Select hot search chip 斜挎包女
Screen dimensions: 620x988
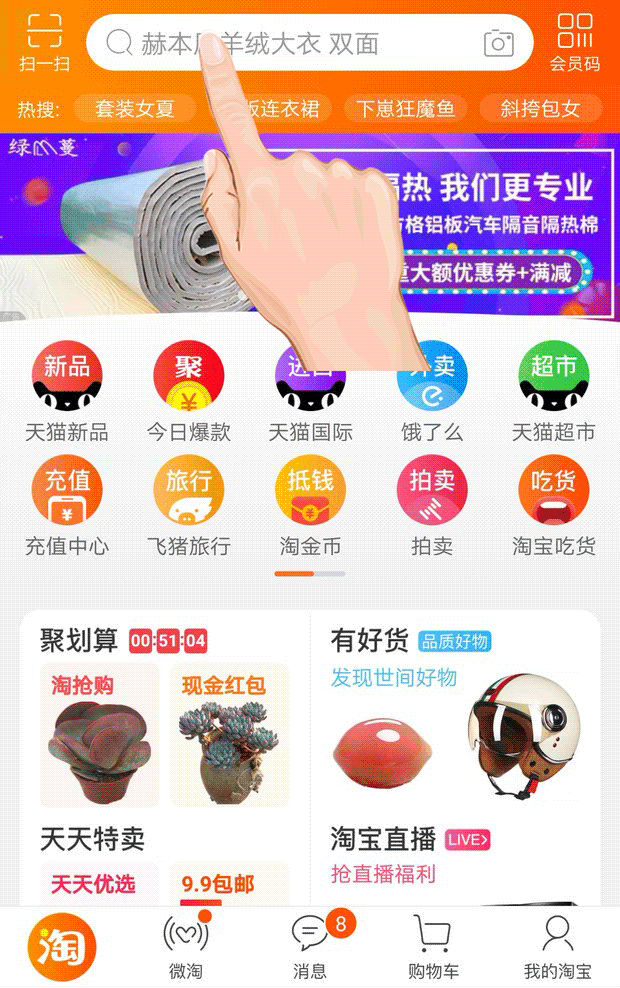pyautogui.click(x=541, y=108)
